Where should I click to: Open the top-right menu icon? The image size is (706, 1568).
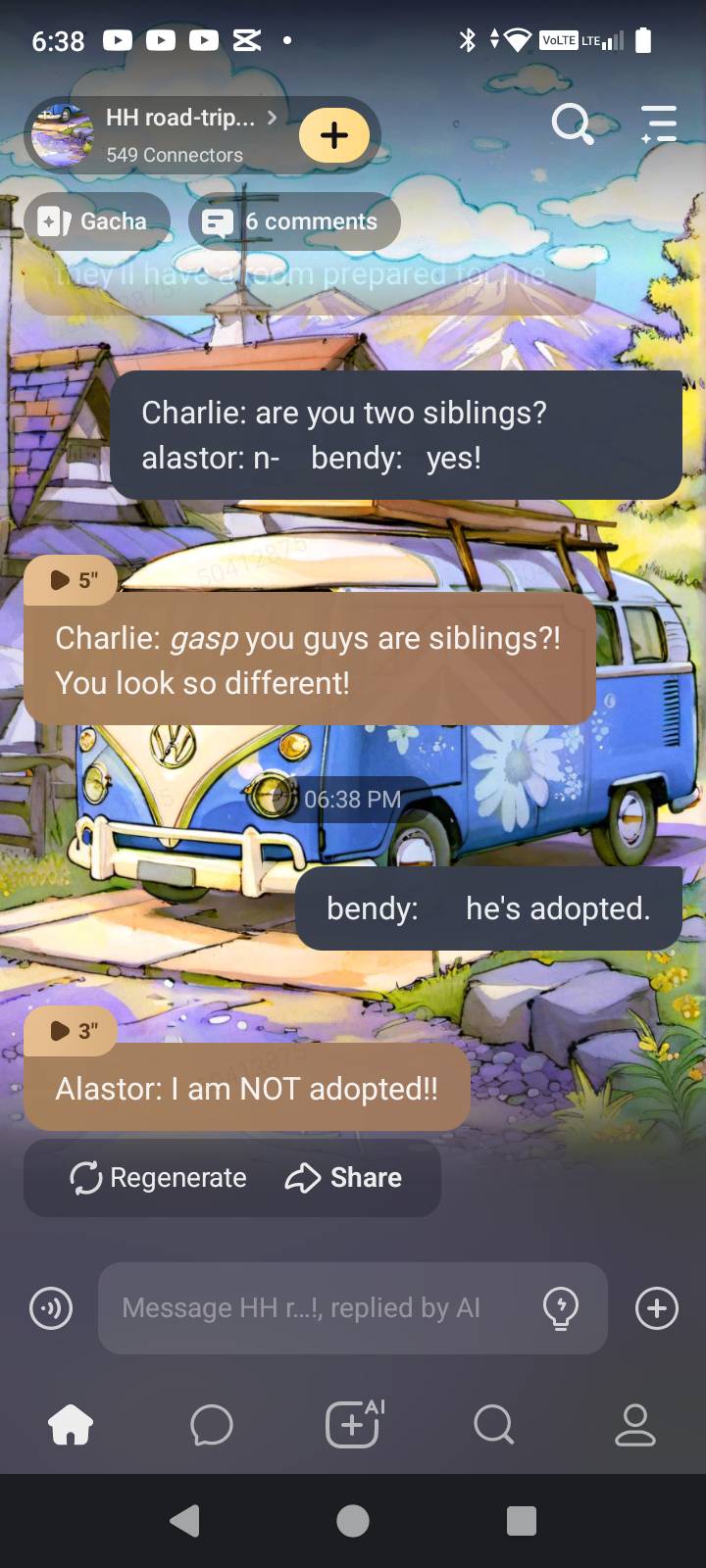tap(659, 124)
